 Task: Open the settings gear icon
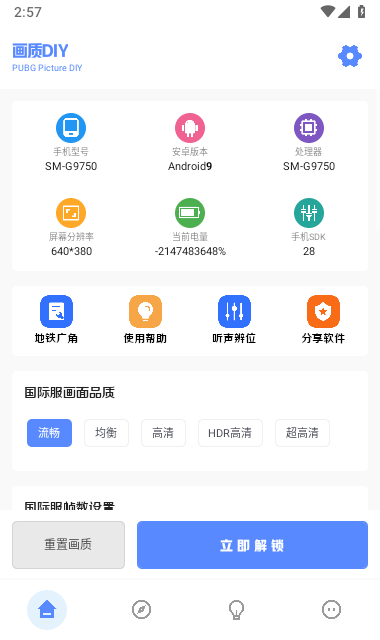point(350,56)
